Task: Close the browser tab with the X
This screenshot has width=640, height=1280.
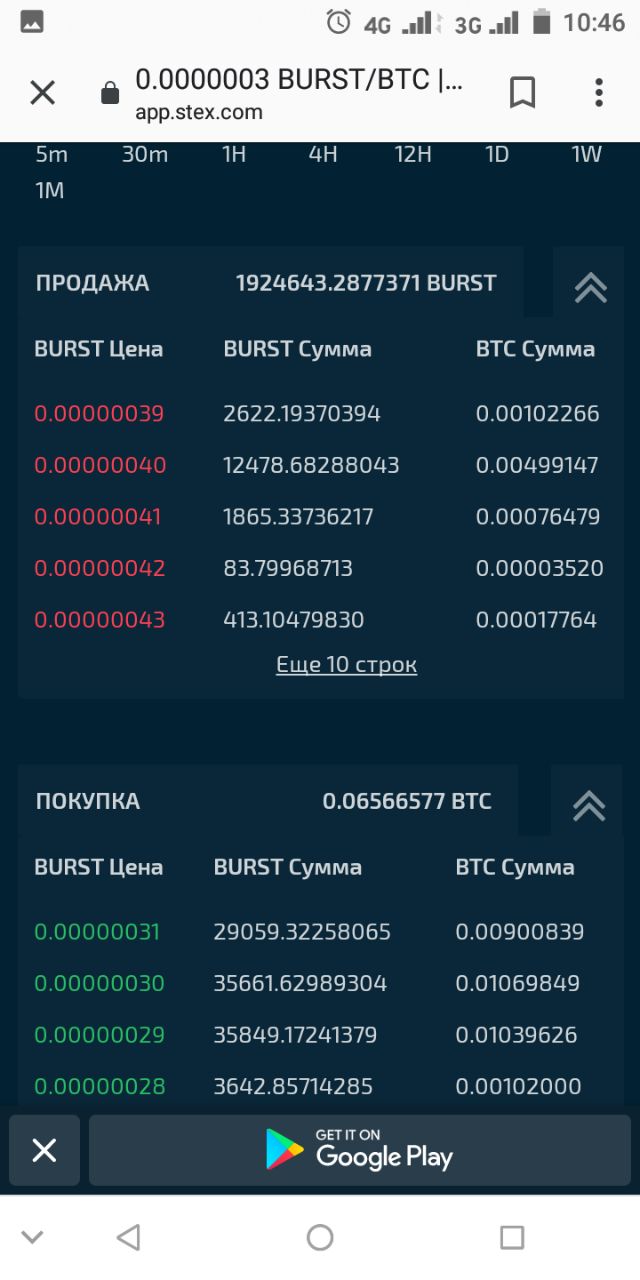Action: 42,93
